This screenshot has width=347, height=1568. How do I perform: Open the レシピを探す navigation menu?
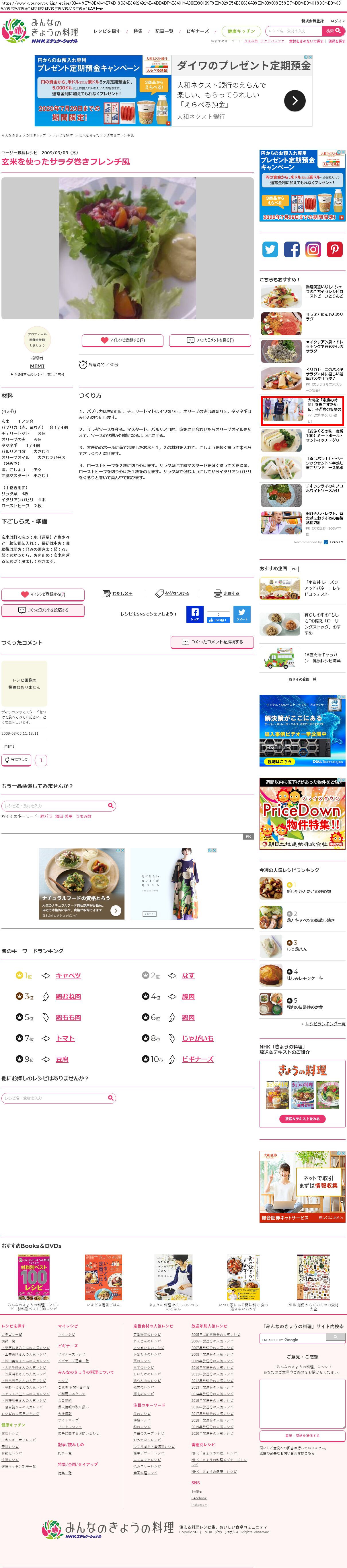107,31
